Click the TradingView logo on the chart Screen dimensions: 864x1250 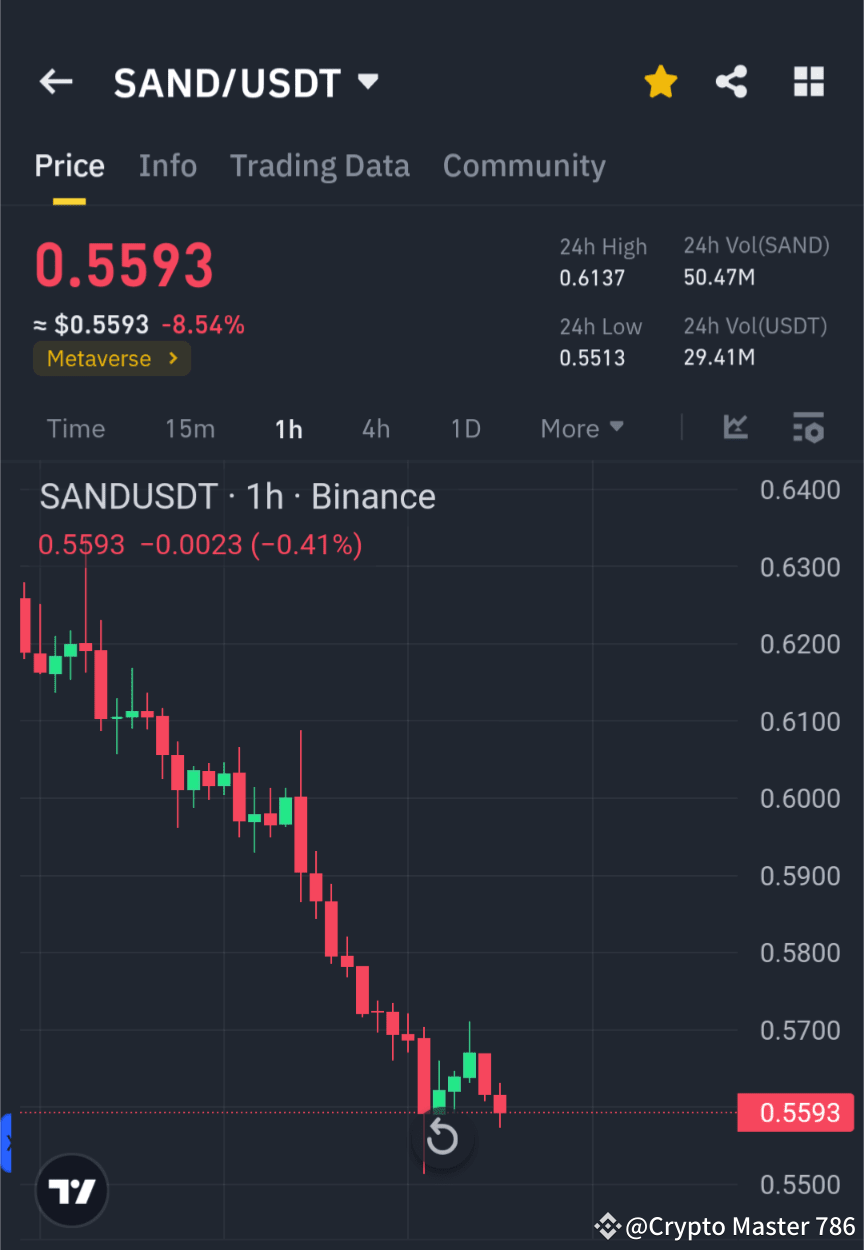tap(71, 1190)
